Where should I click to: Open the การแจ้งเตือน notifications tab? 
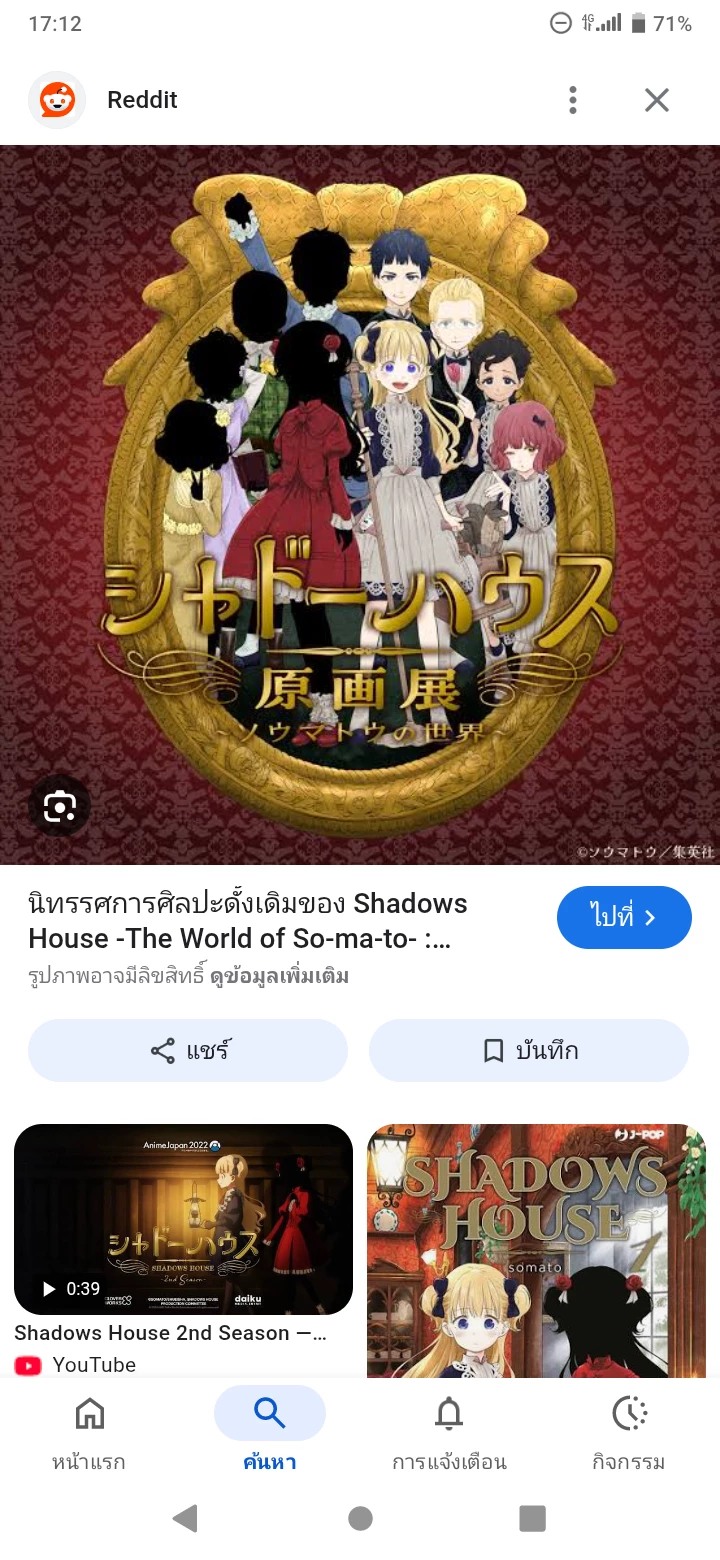449,1434
